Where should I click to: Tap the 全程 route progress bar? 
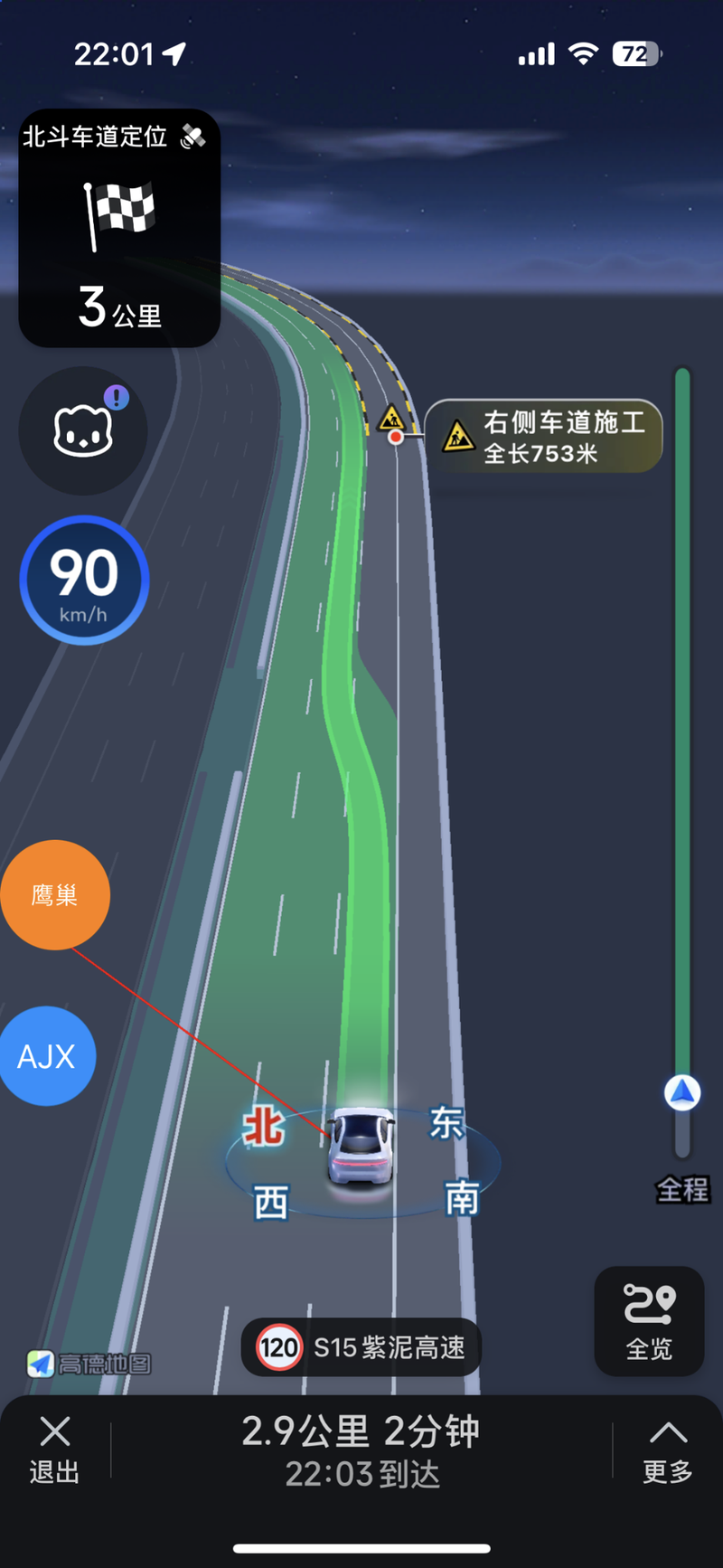pos(682,760)
